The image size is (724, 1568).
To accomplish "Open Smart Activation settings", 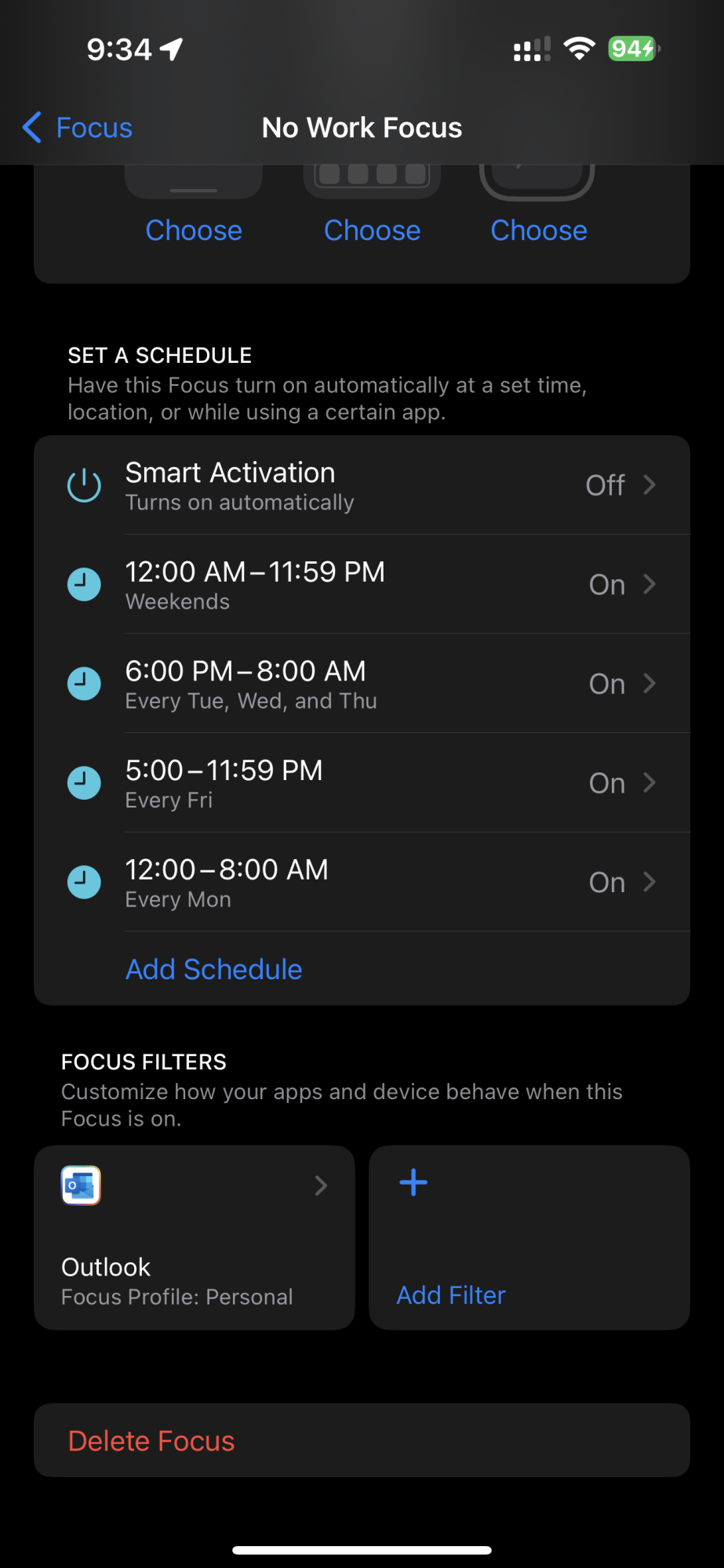I will [362, 485].
